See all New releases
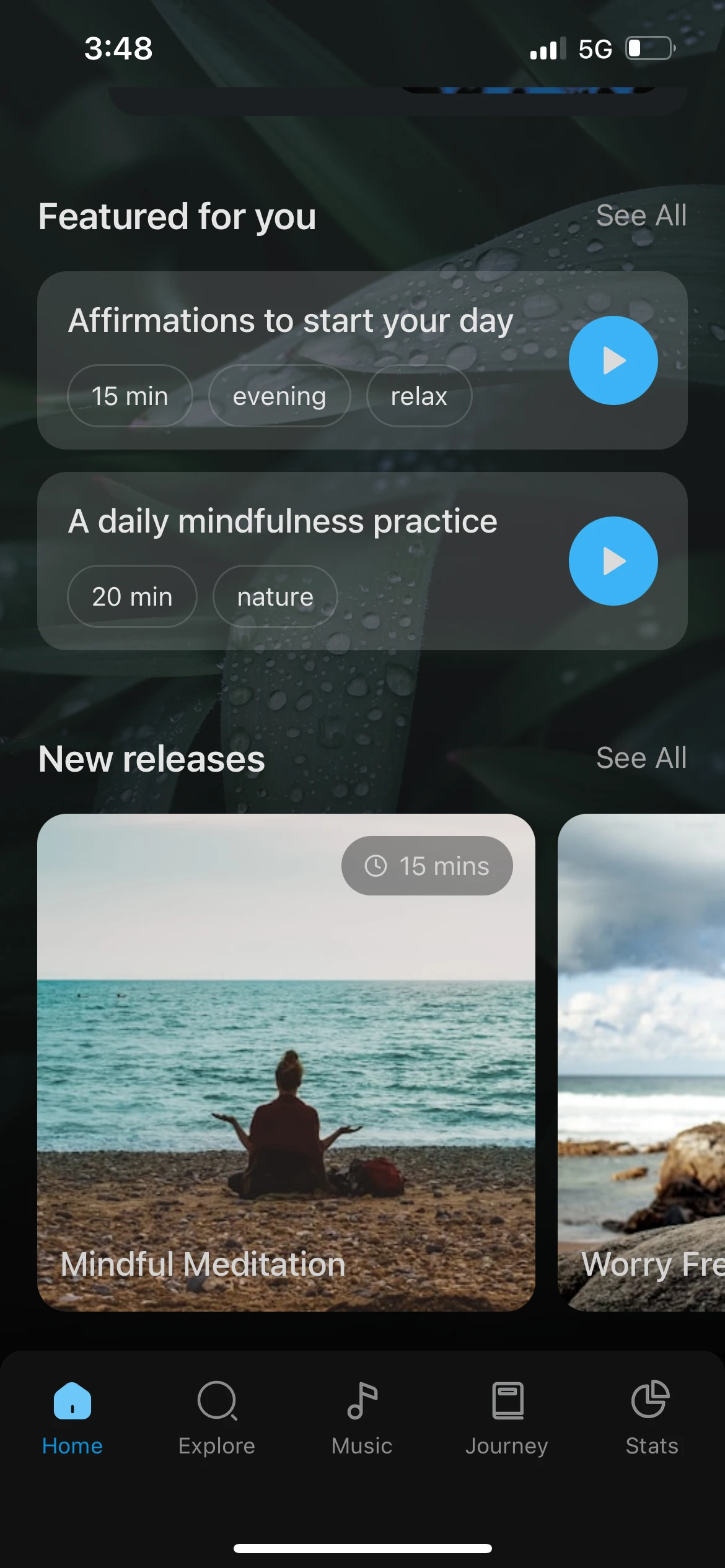725x1568 pixels. [641, 758]
